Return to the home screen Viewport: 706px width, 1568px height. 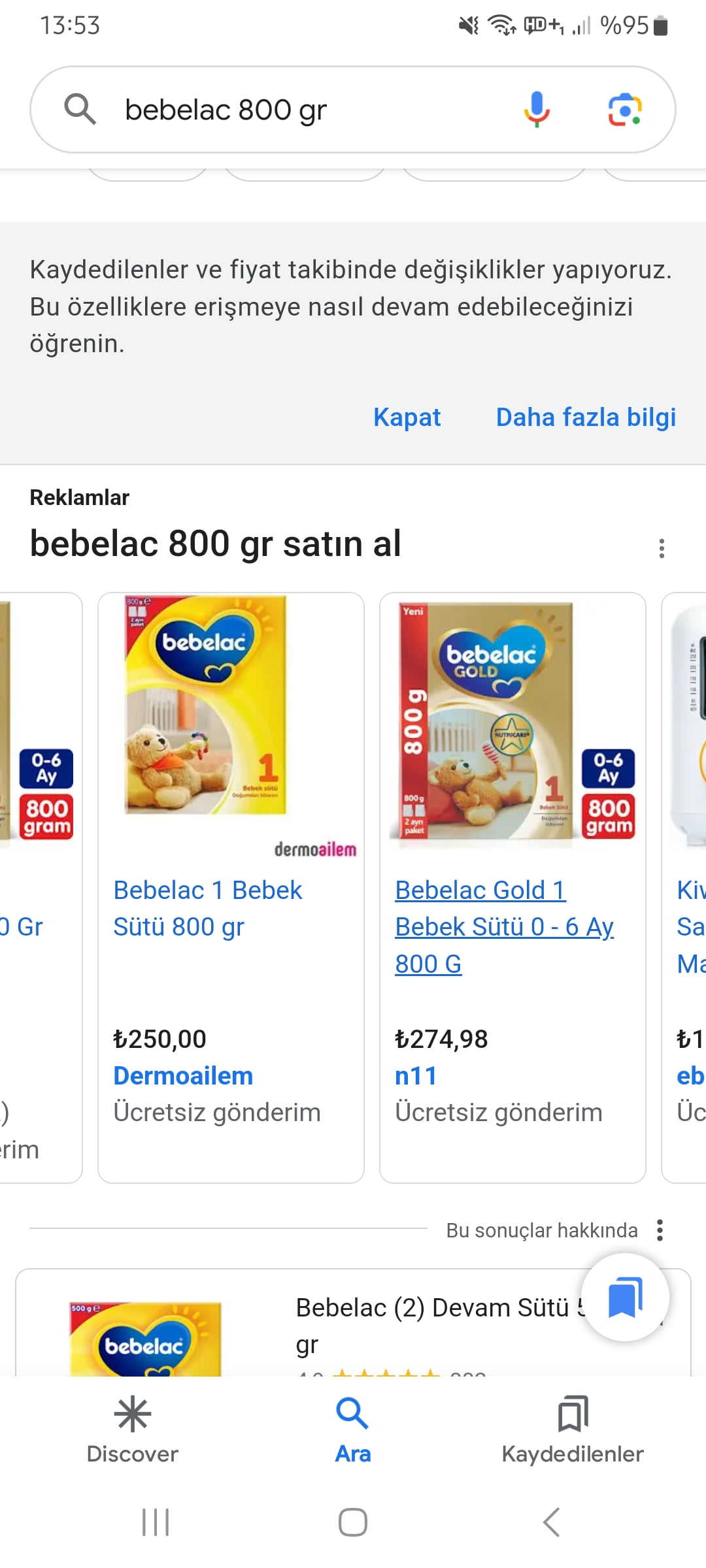tap(353, 1522)
